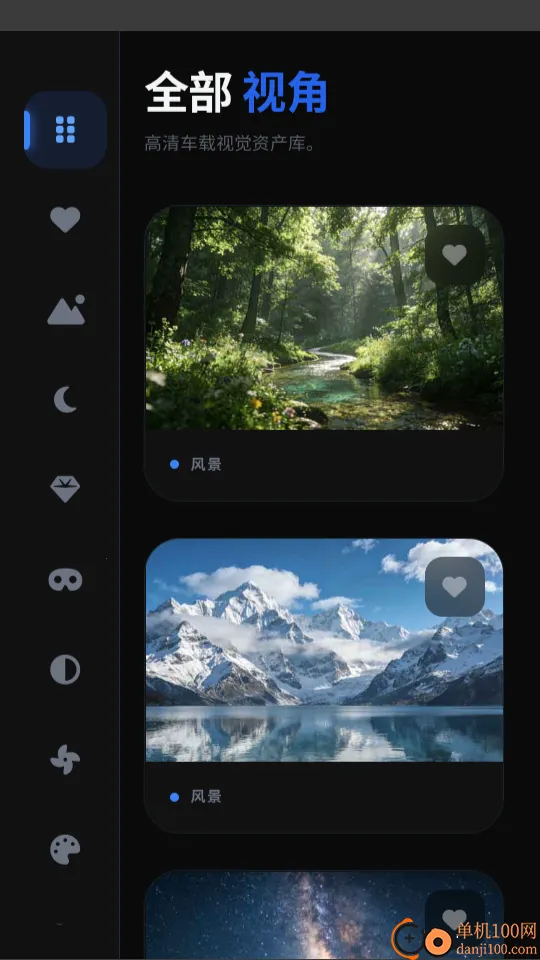This screenshot has height=960, width=540.
Task: Select the all-categories grid icon in sidebar
Action: (x=66, y=129)
